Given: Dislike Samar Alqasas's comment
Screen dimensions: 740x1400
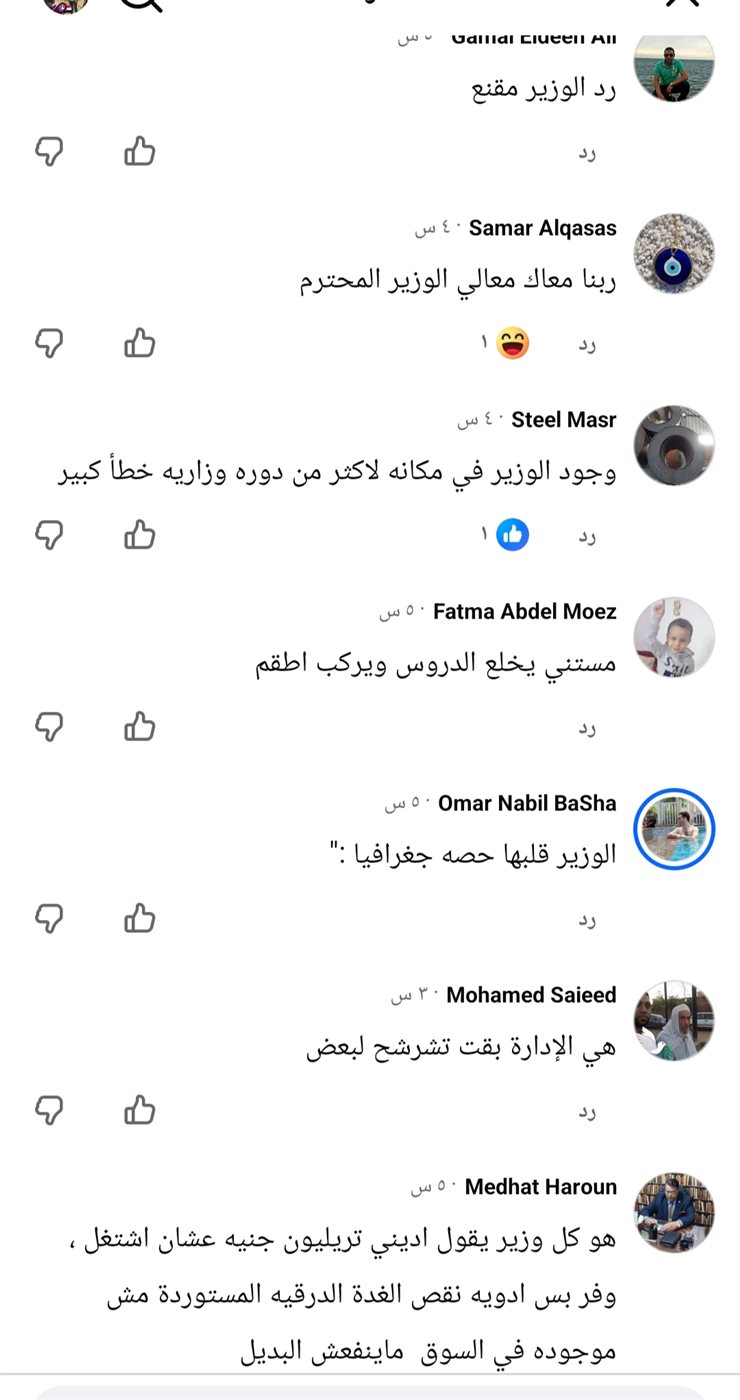Looking at the screenshot, I should (x=49, y=343).
